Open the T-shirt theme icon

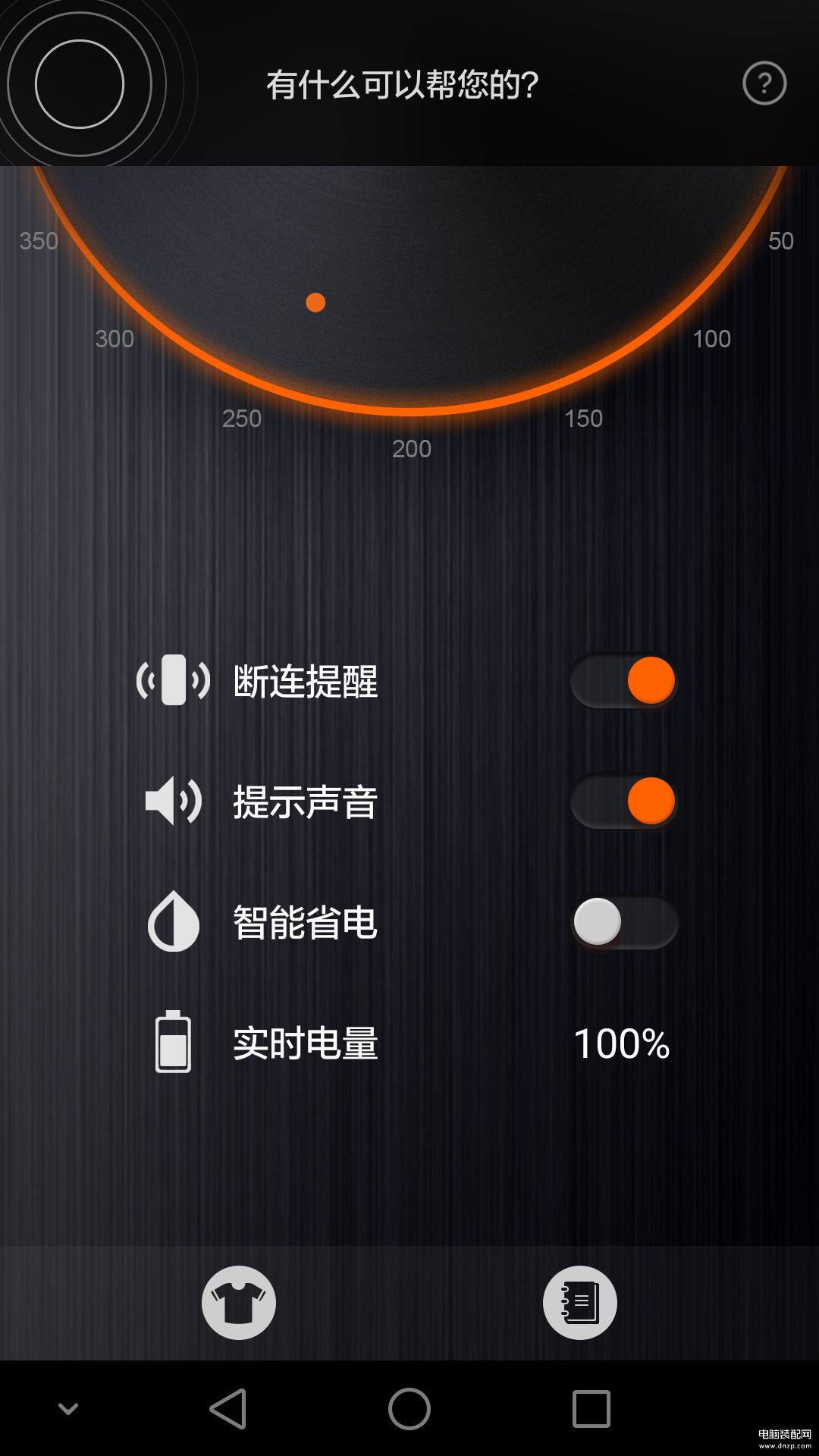pos(239,1303)
